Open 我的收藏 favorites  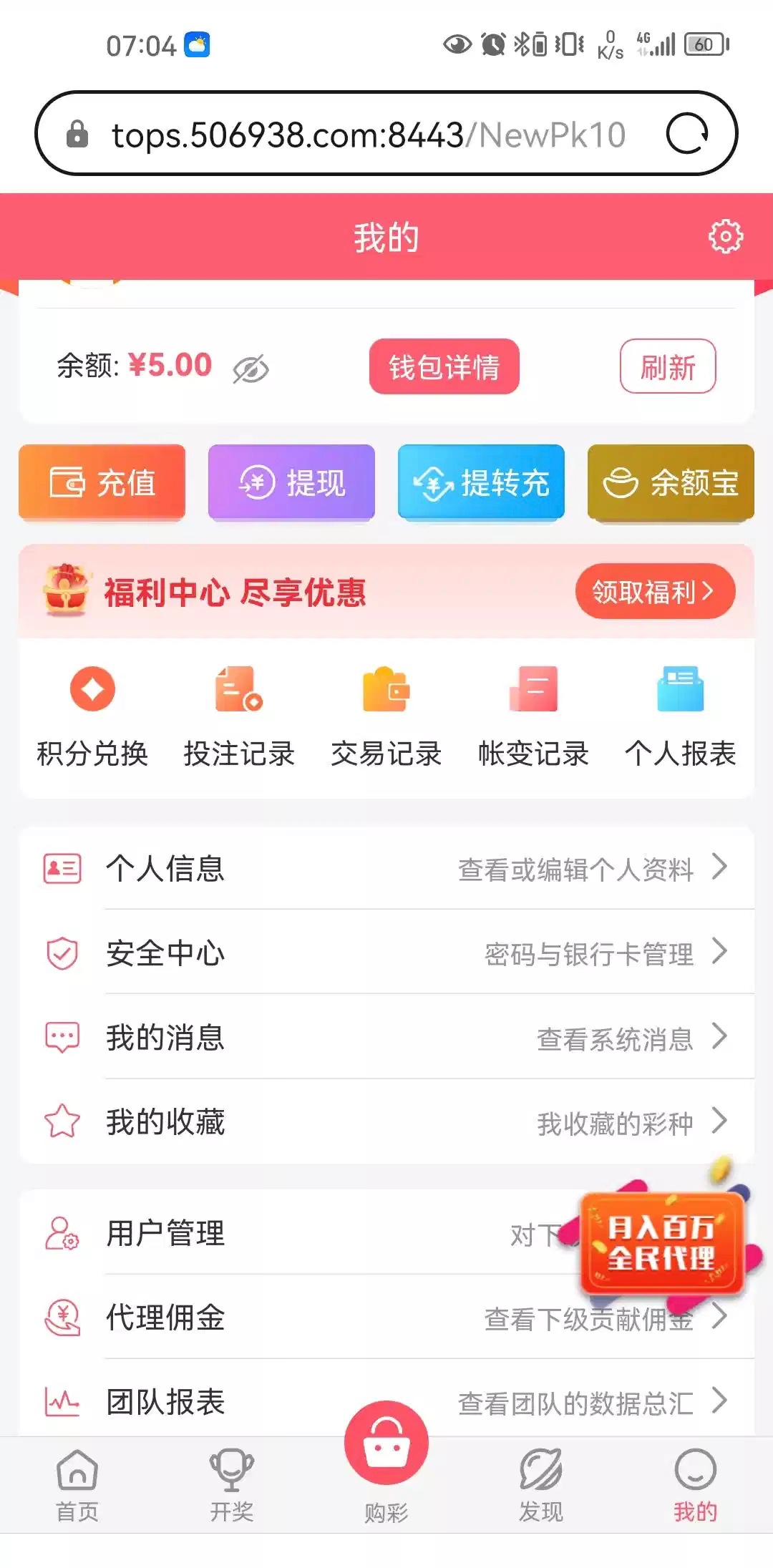(386, 1121)
